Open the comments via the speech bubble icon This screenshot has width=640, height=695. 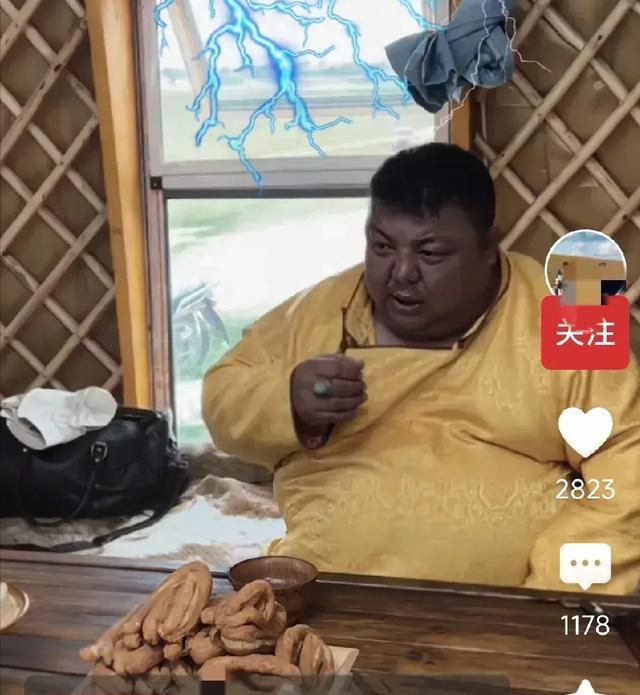pos(585,566)
